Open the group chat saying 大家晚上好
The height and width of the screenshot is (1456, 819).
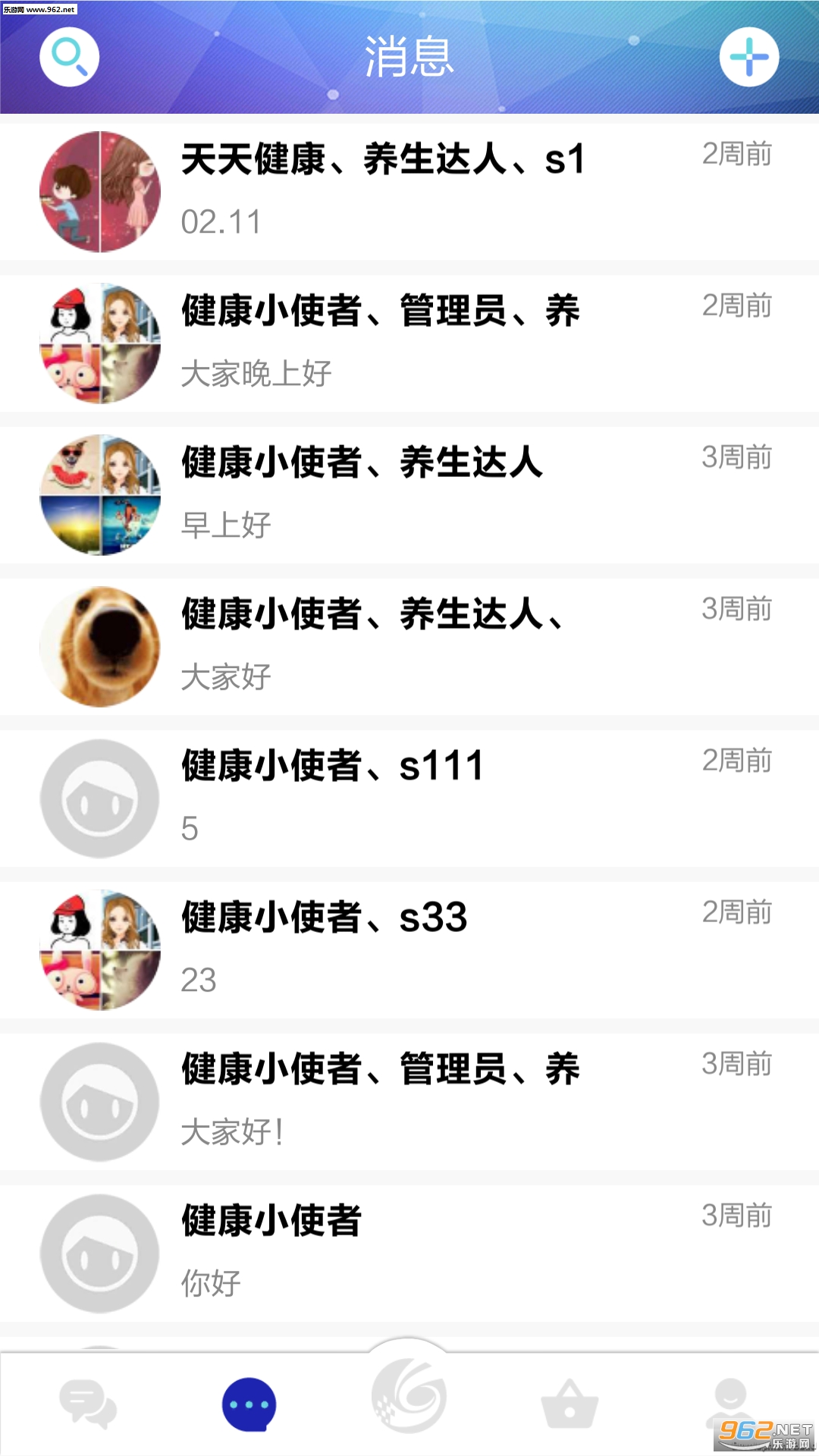tap(409, 343)
